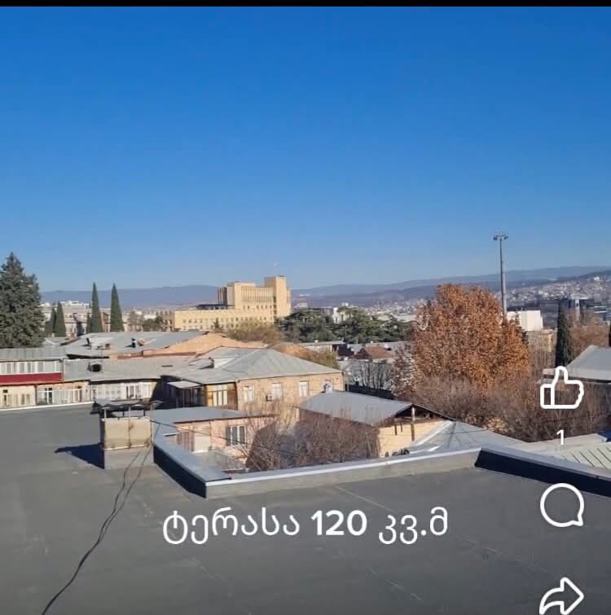Open the comments bubble
This screenshot has width=611, height=615.
tap(562, 505)
